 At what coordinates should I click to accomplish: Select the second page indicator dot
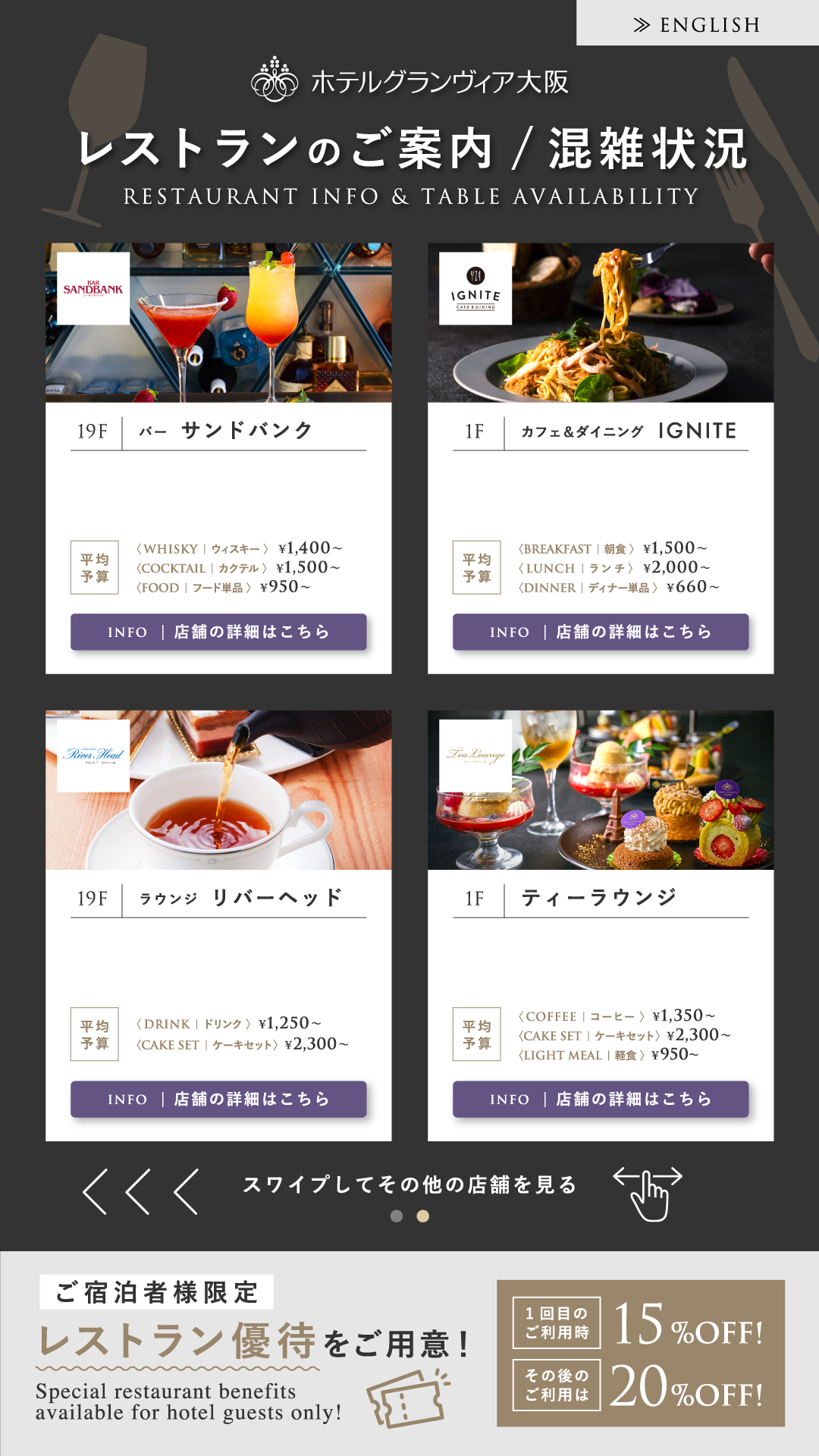[423, 1216]
